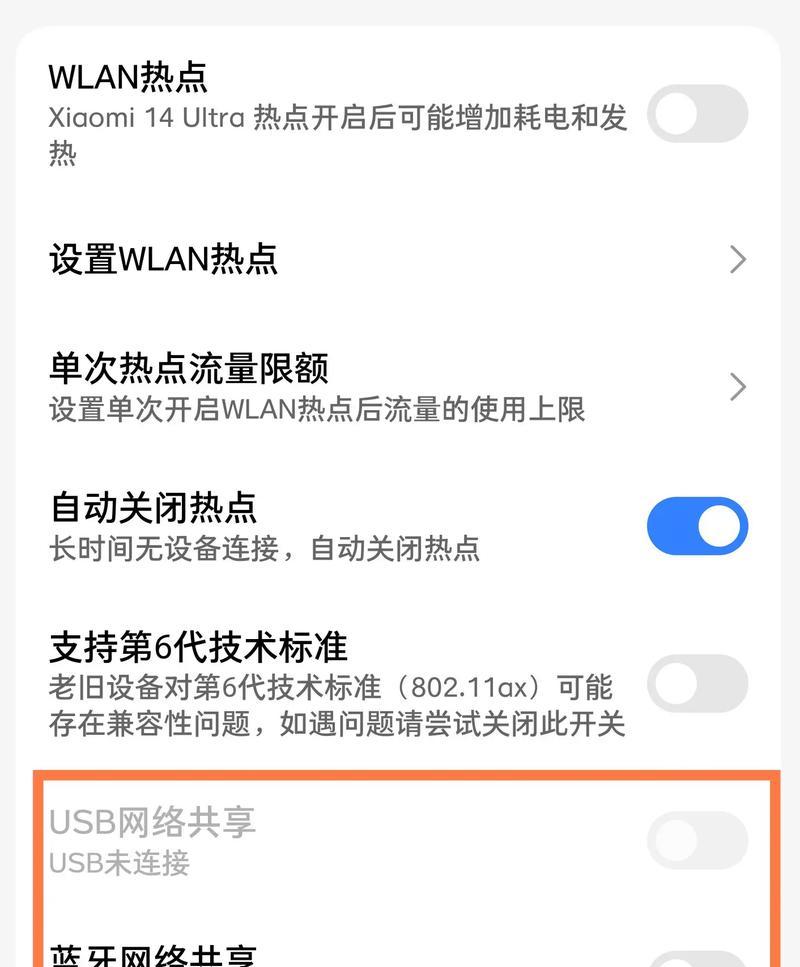
Task: Enable 支持第6代技术标准 switch
Action: pyautogui.click(x=697, y=684)
